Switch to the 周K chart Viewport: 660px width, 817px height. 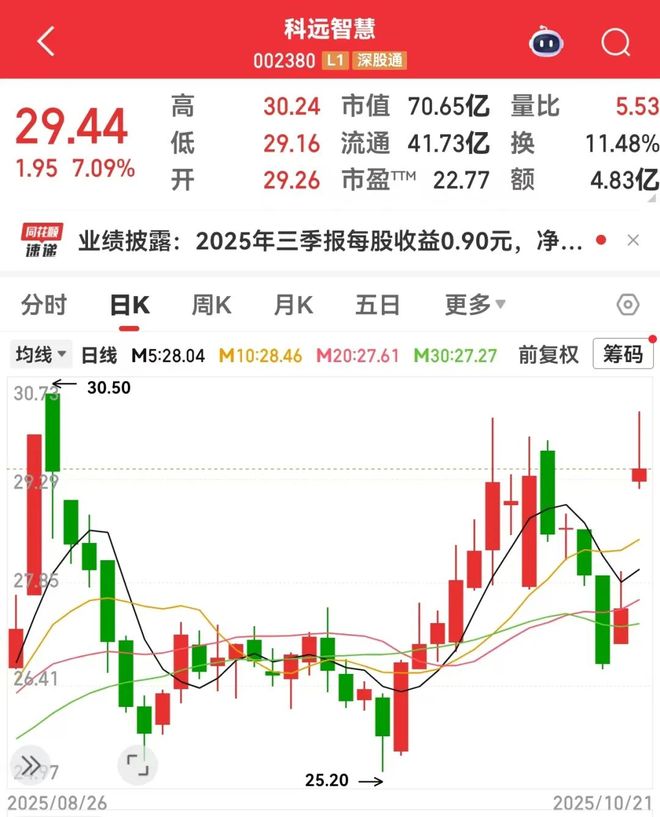[211, 304]
